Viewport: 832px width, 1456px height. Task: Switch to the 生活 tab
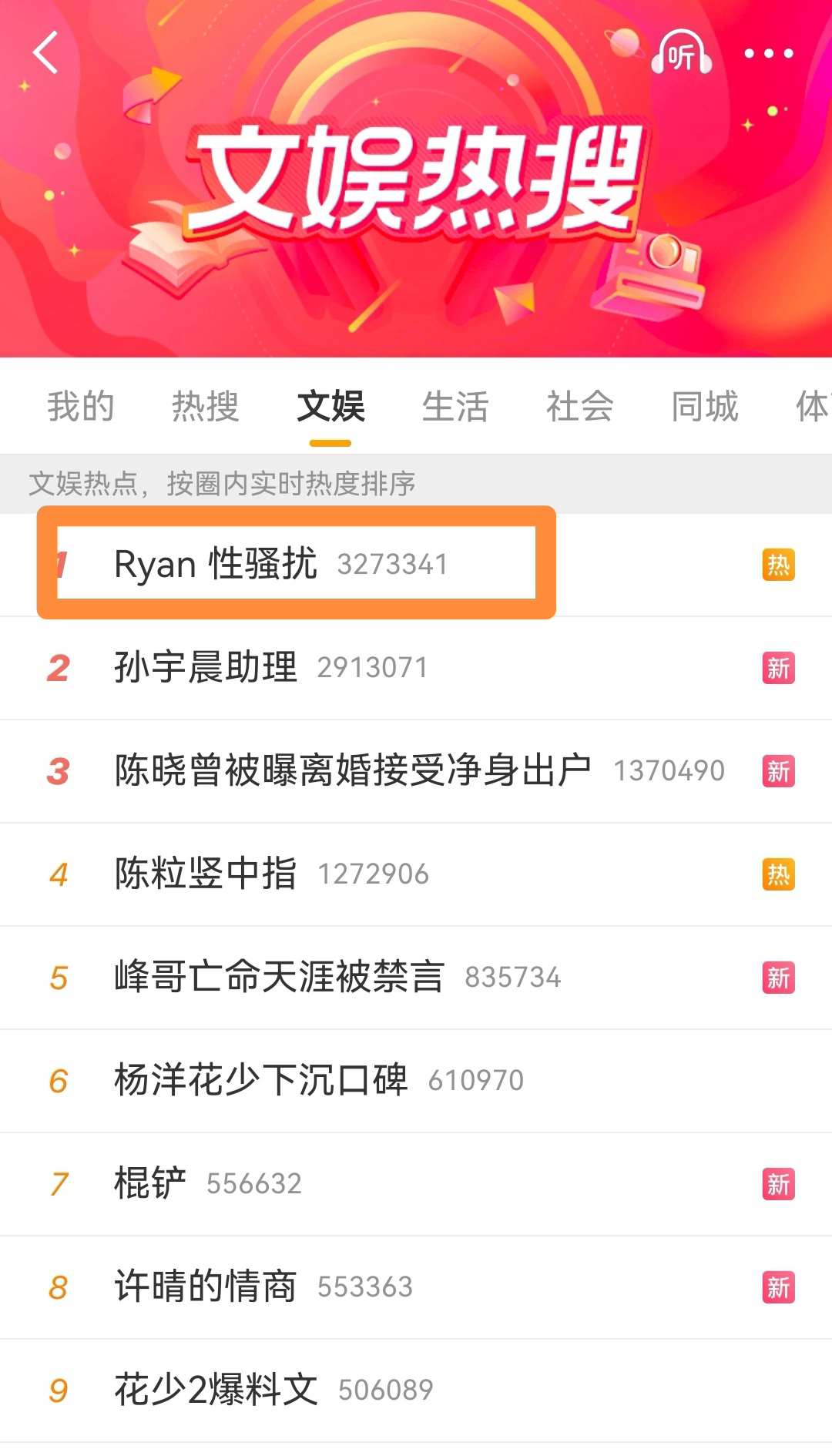(455, 406)
